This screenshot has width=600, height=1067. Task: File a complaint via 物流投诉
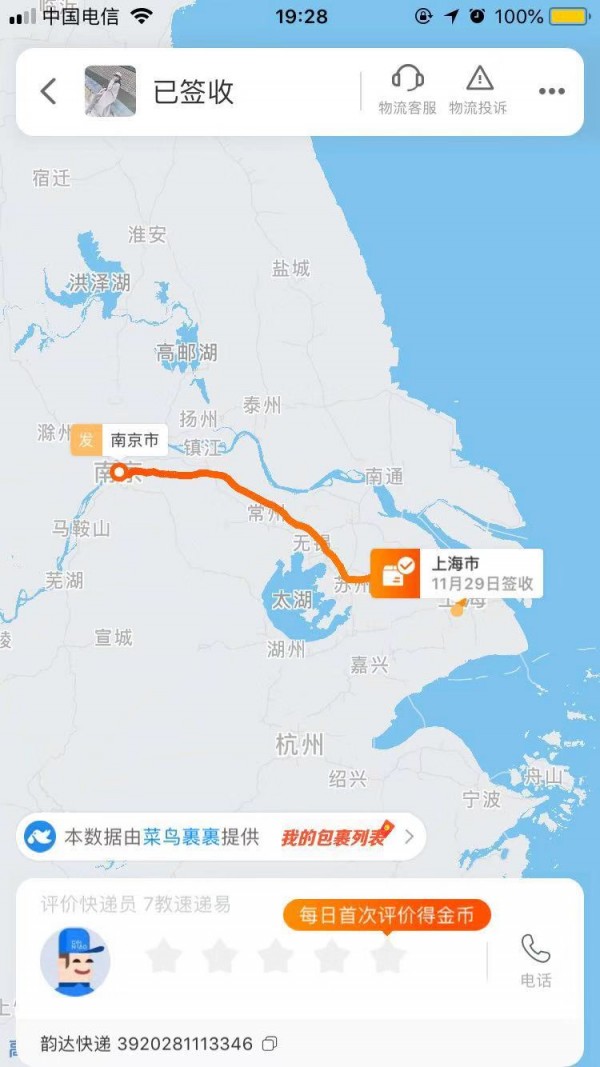[x=478, y=90]
